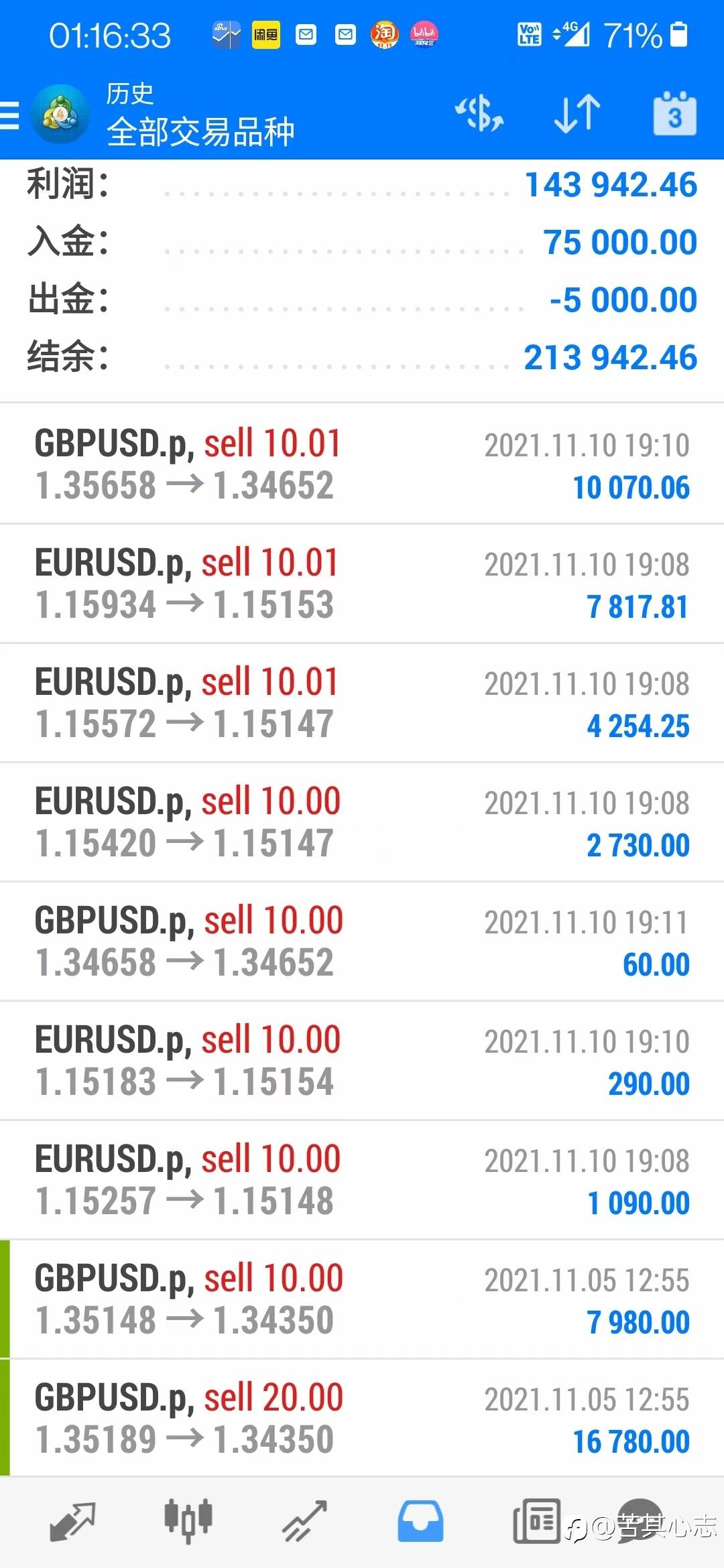Open EURUSD.p trade with profit 4 254.25
Image resolution: width=724 pixels, height=1568 pixels.
(362, 703)
